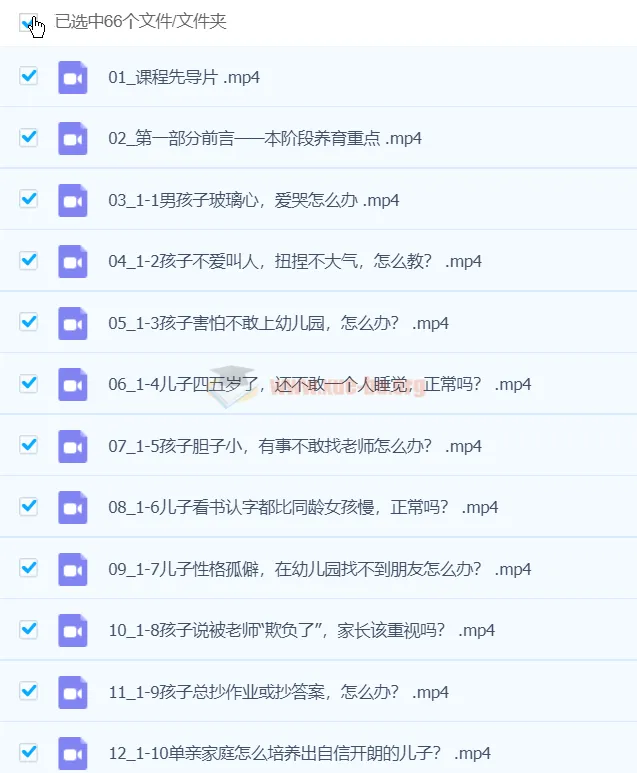Deselect checkbox for 02_第一部分前言 video
Screen dimensions: 637x773
pos(29,137)
